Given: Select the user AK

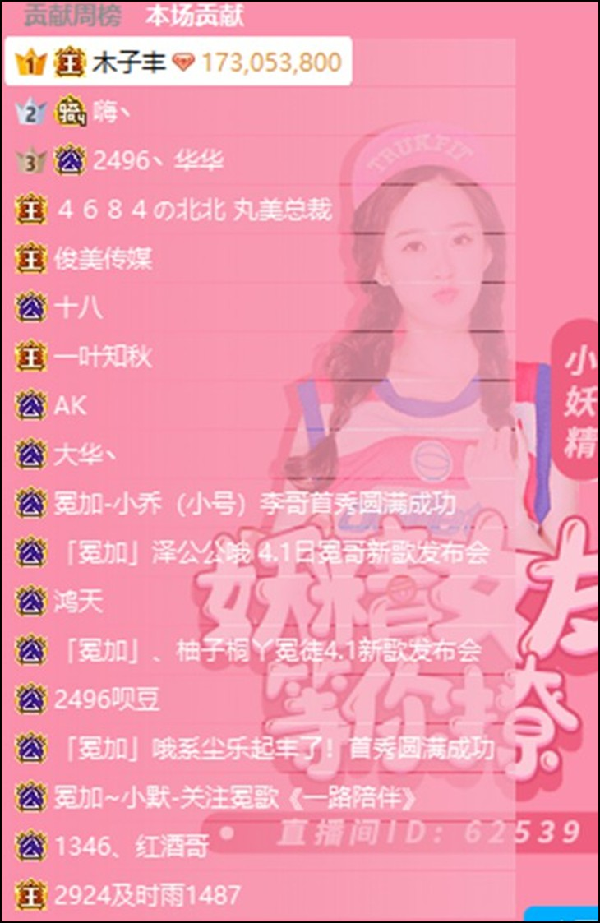Looking at the screenshot, I should [70, 406].
